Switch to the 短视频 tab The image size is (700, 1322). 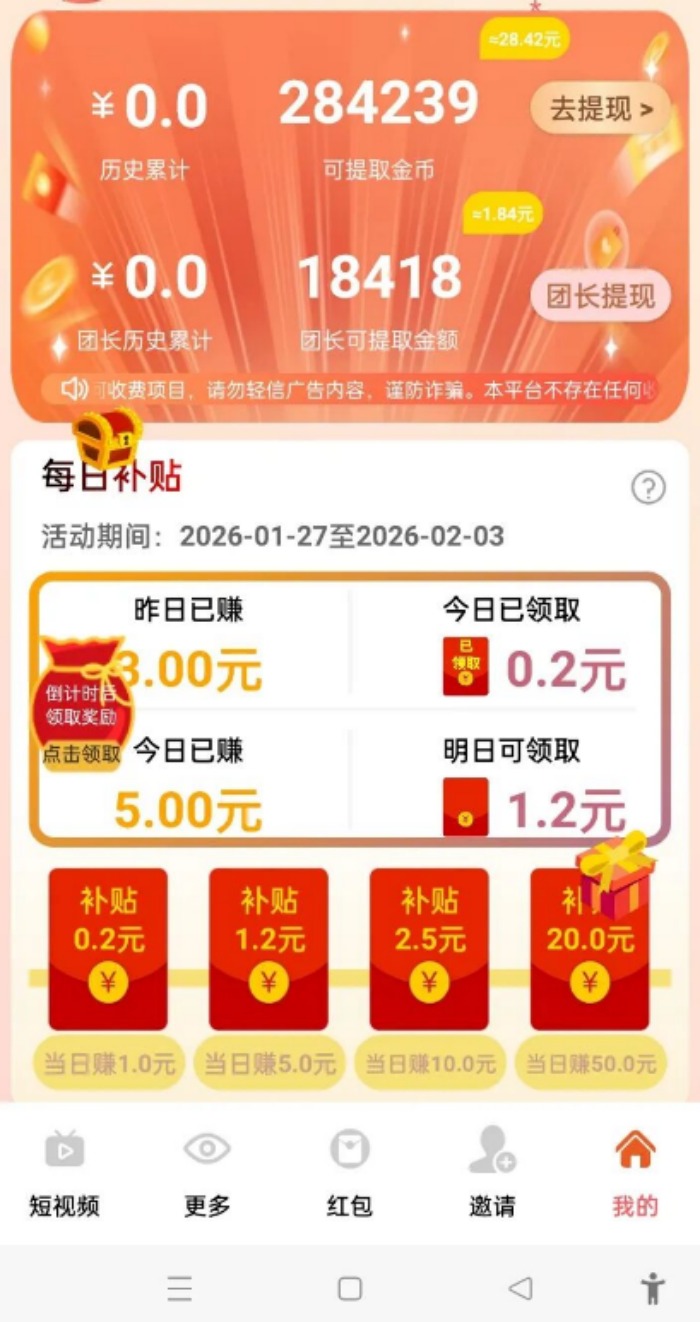click(x=65, y=1173)
